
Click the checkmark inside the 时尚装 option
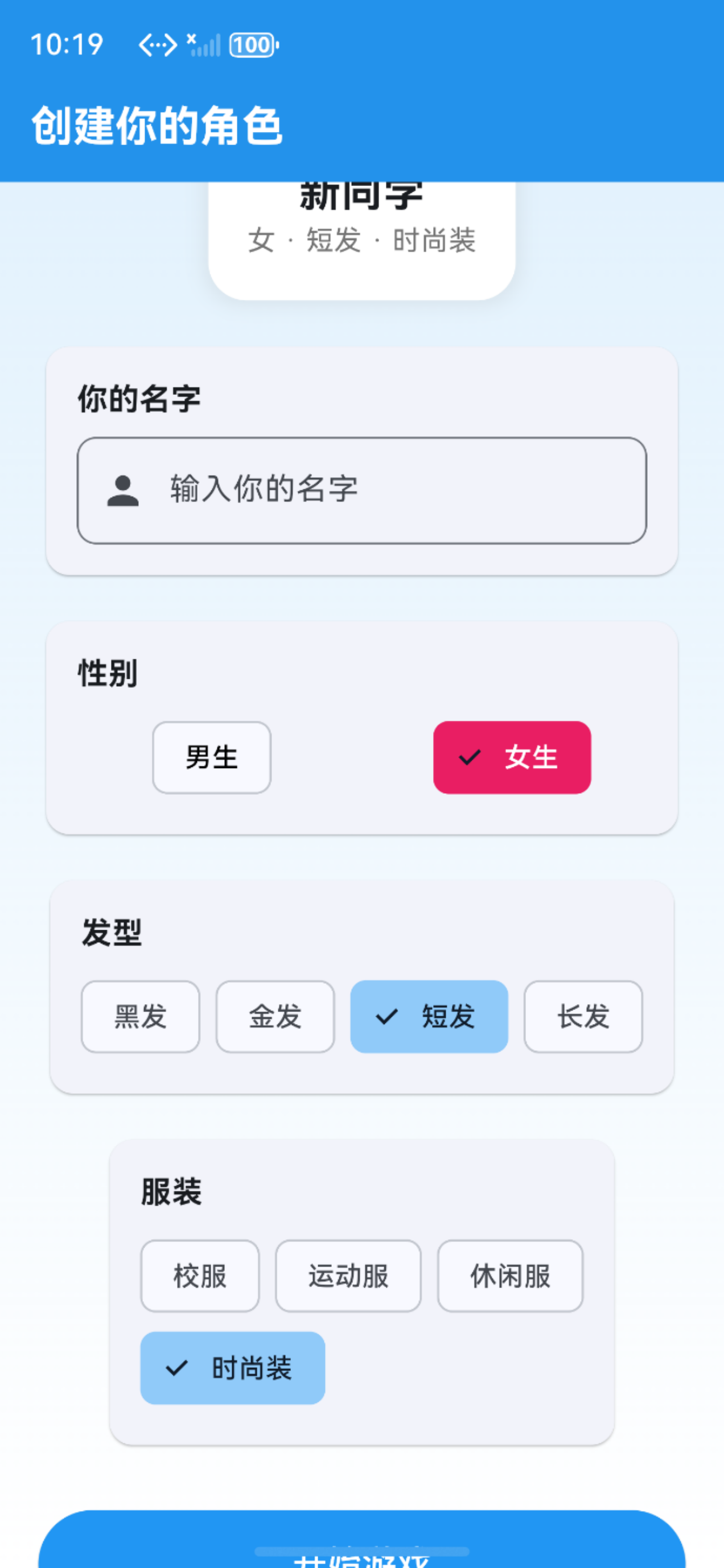coord(176,1368)
